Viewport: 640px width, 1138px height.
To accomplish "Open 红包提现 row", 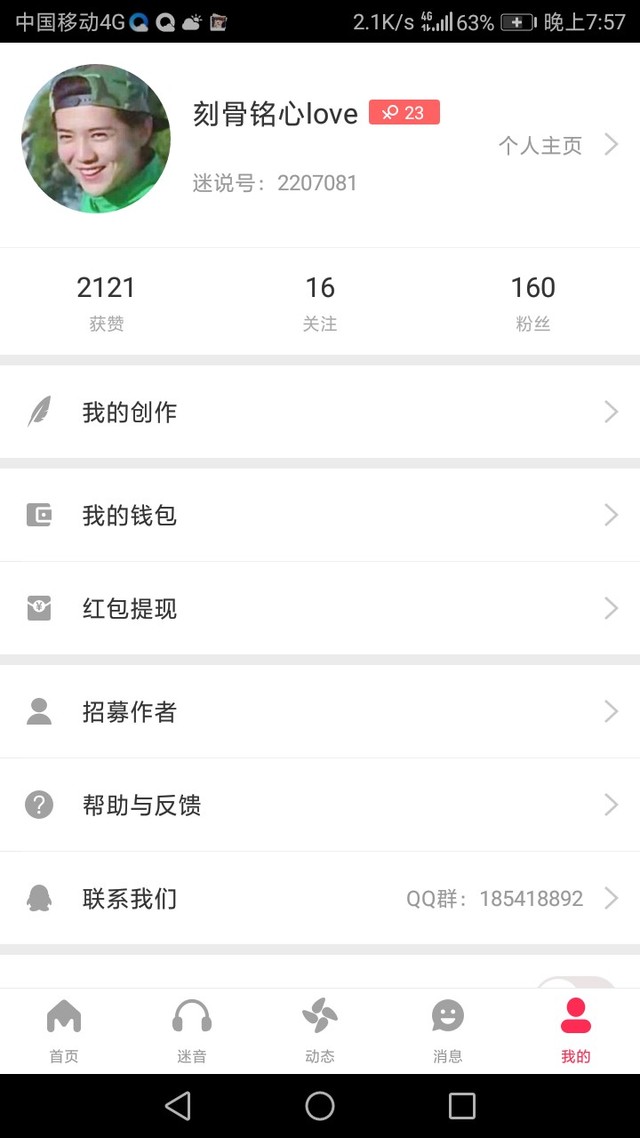I will click(x=320, y=608).
